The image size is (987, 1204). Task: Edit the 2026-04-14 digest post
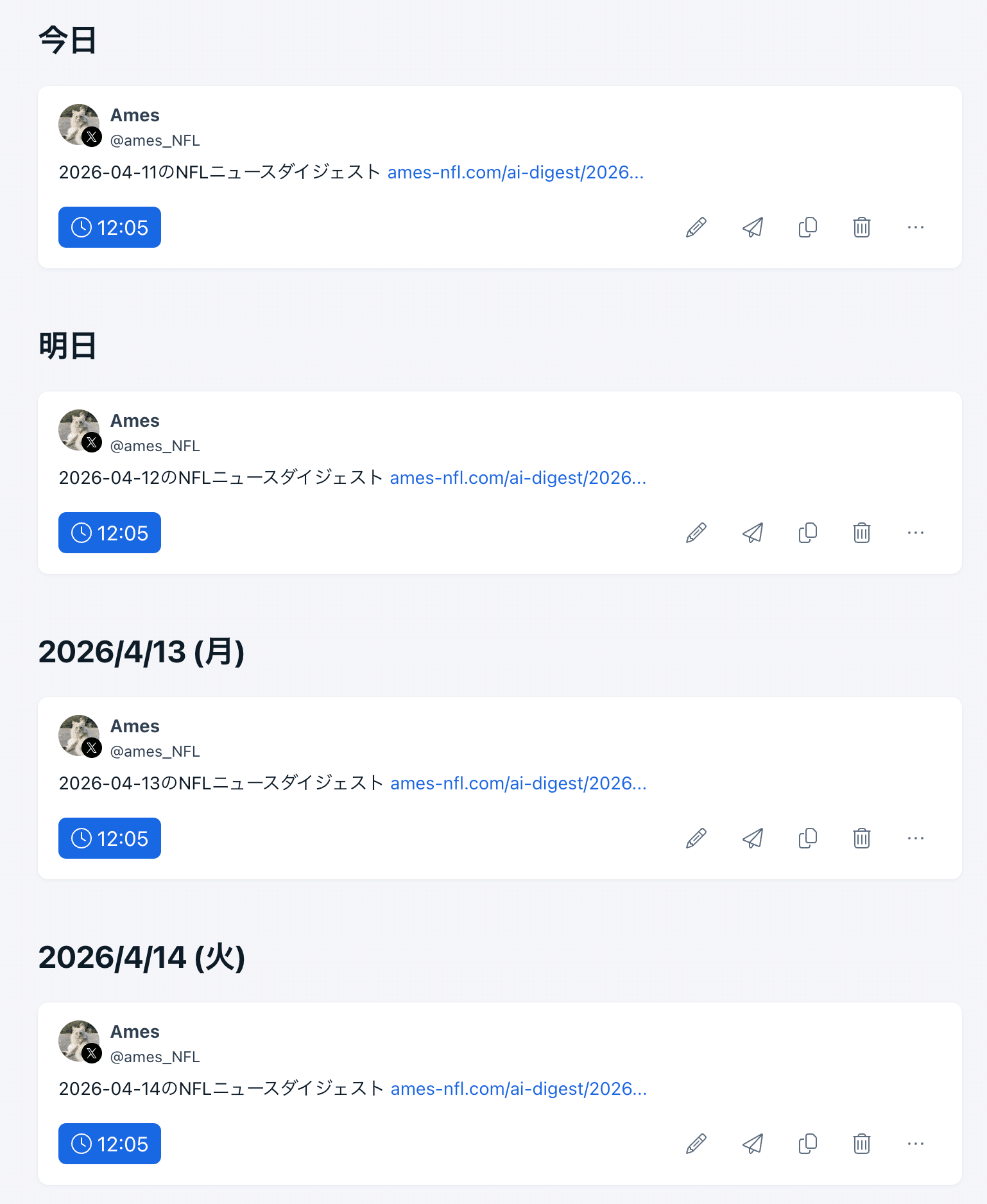click(696, 1144)
